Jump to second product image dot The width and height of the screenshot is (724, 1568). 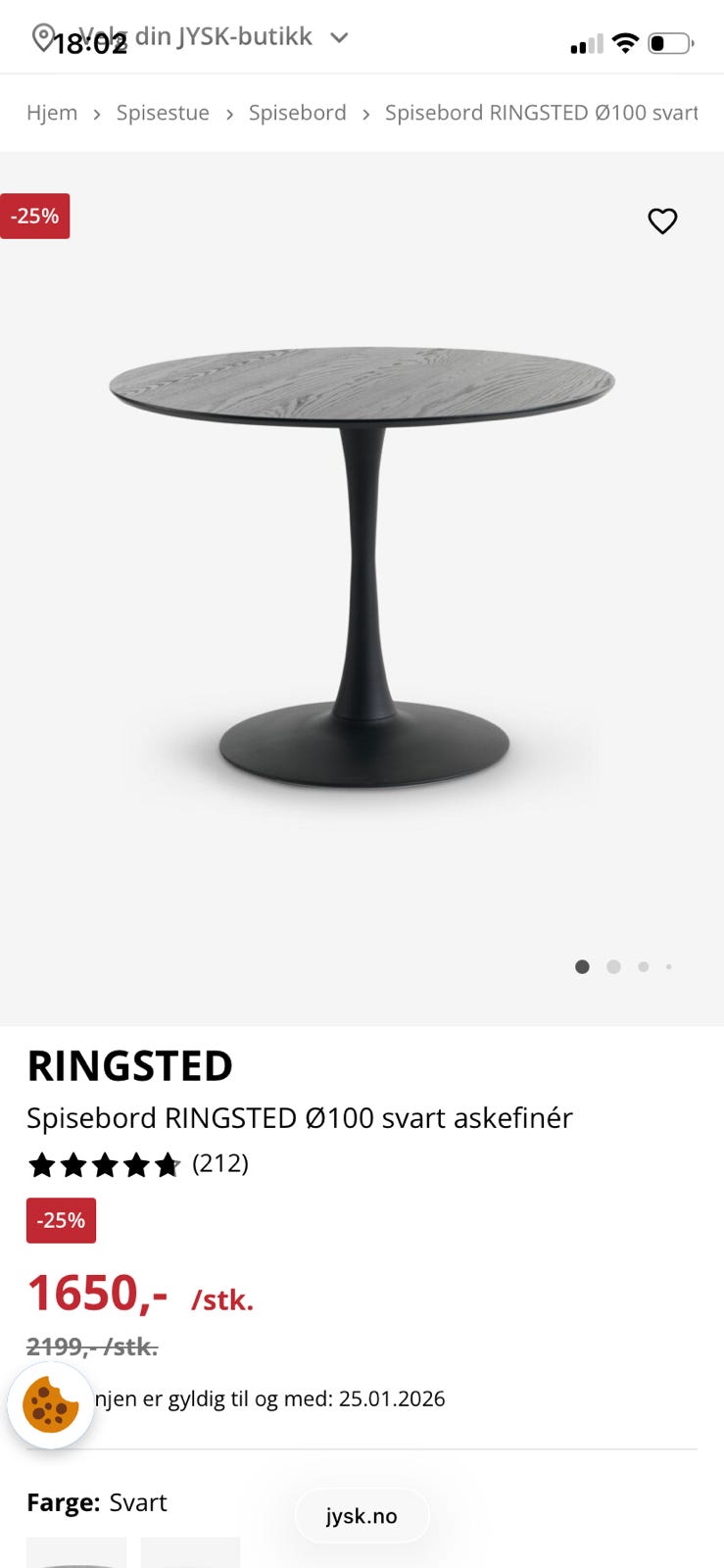(x=613, y=967)
